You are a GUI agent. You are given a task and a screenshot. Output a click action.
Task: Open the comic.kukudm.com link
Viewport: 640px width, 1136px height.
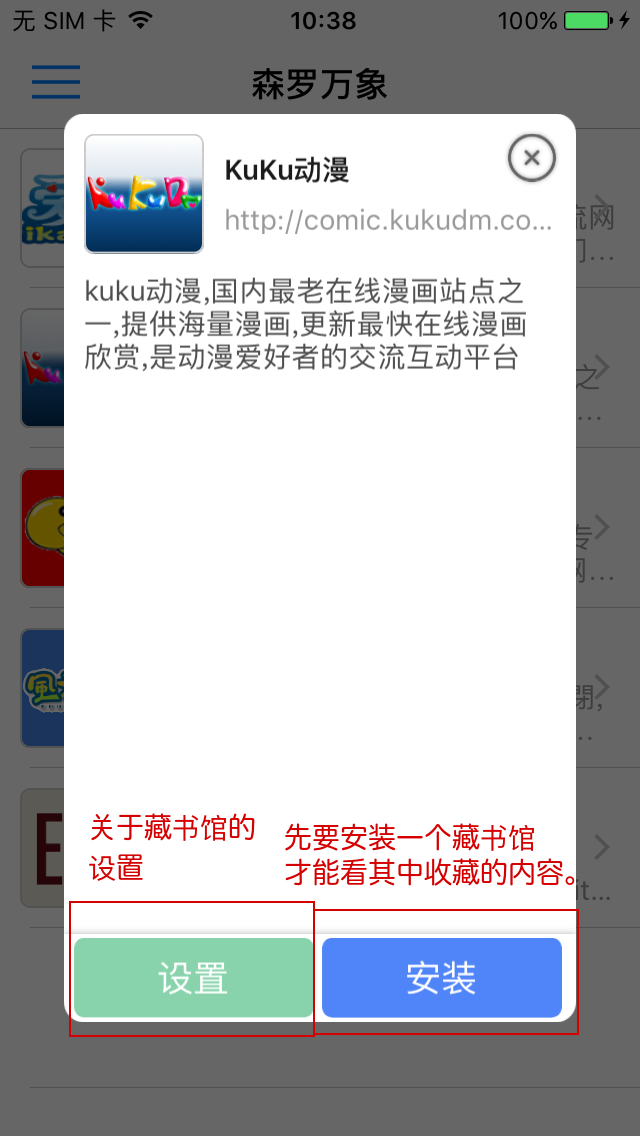click(x=388, y=221)
